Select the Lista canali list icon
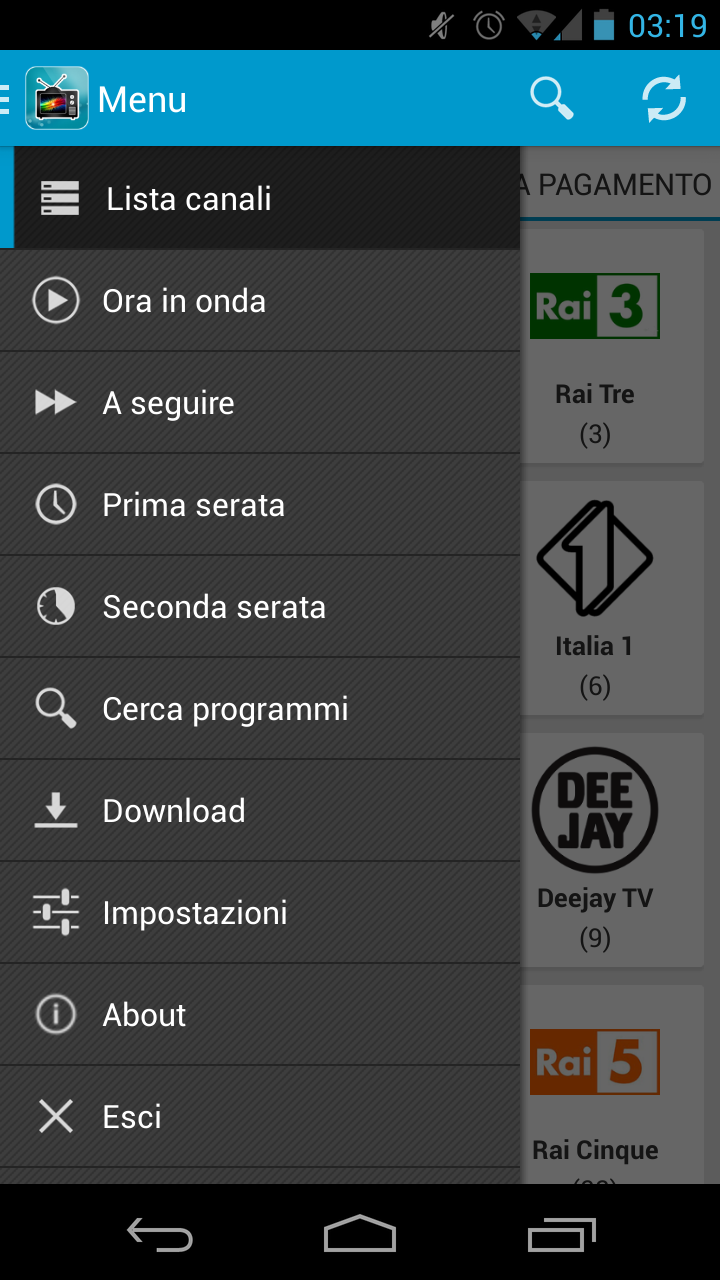 point(59,198)
